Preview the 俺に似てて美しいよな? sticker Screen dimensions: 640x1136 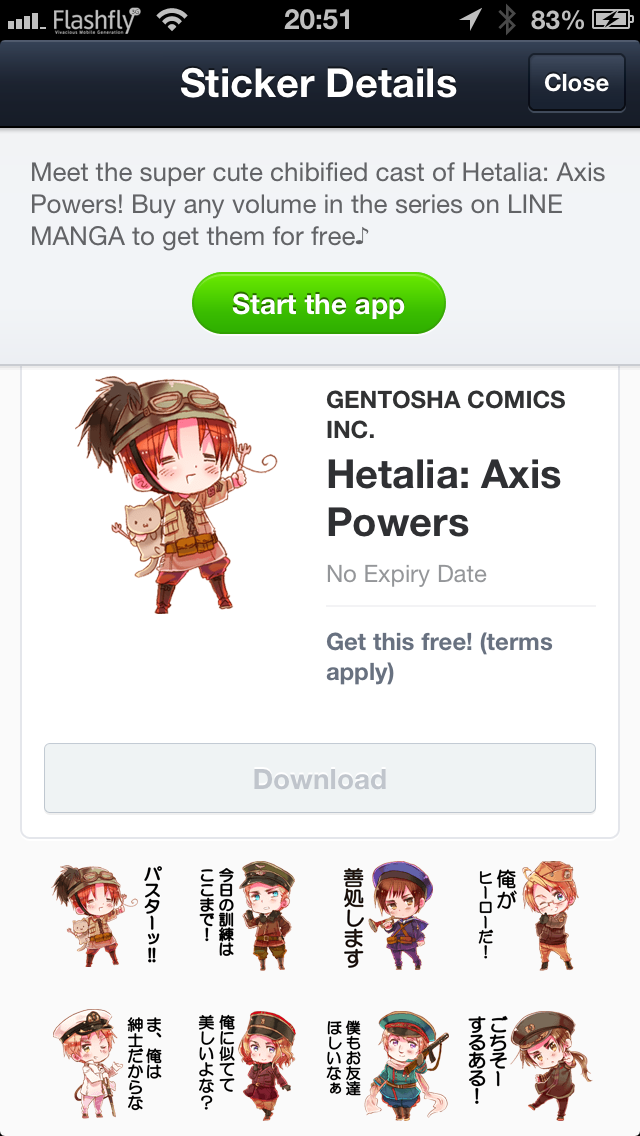click(x=247, y=1062)
